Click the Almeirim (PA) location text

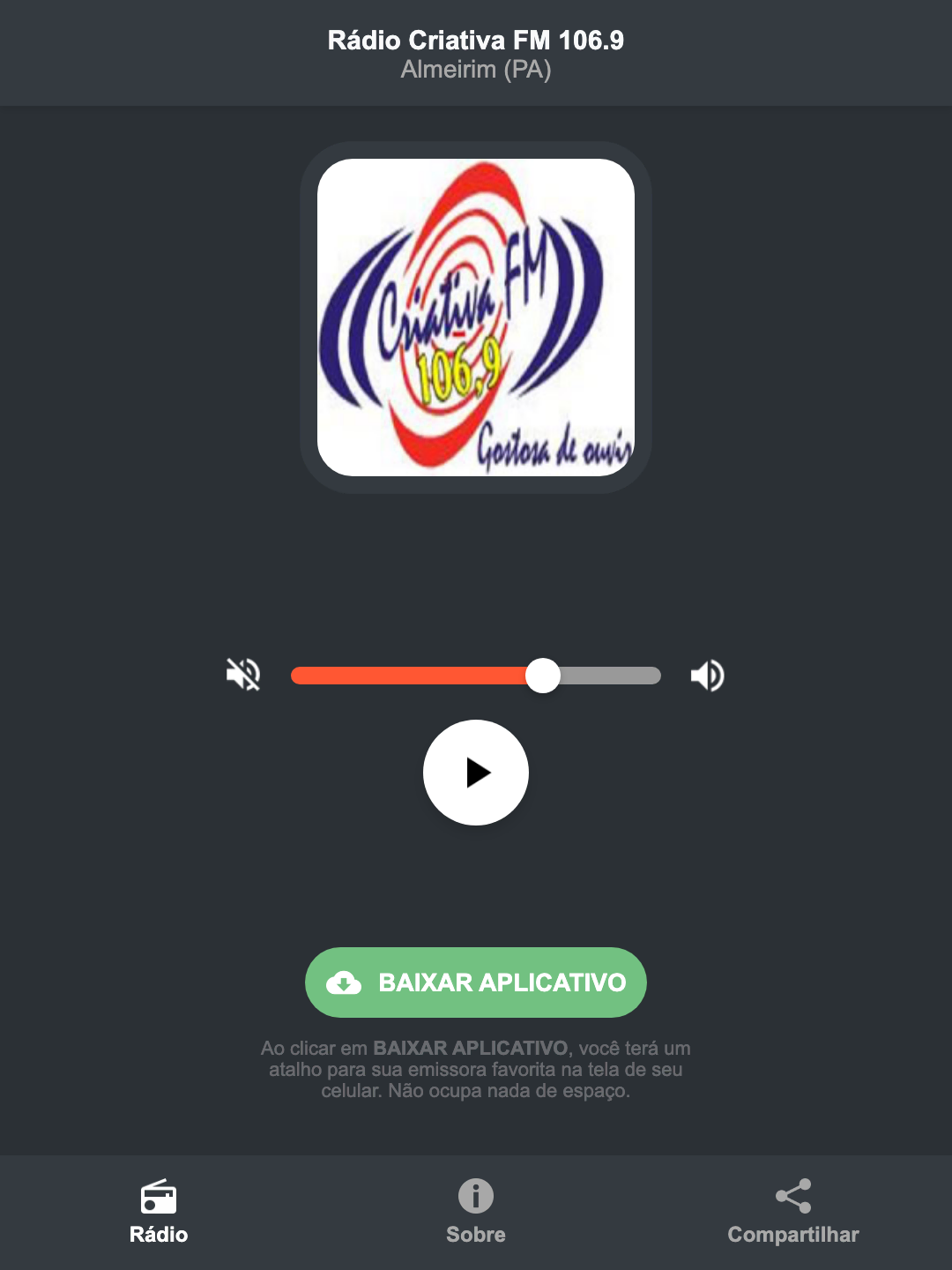point(475,71)
